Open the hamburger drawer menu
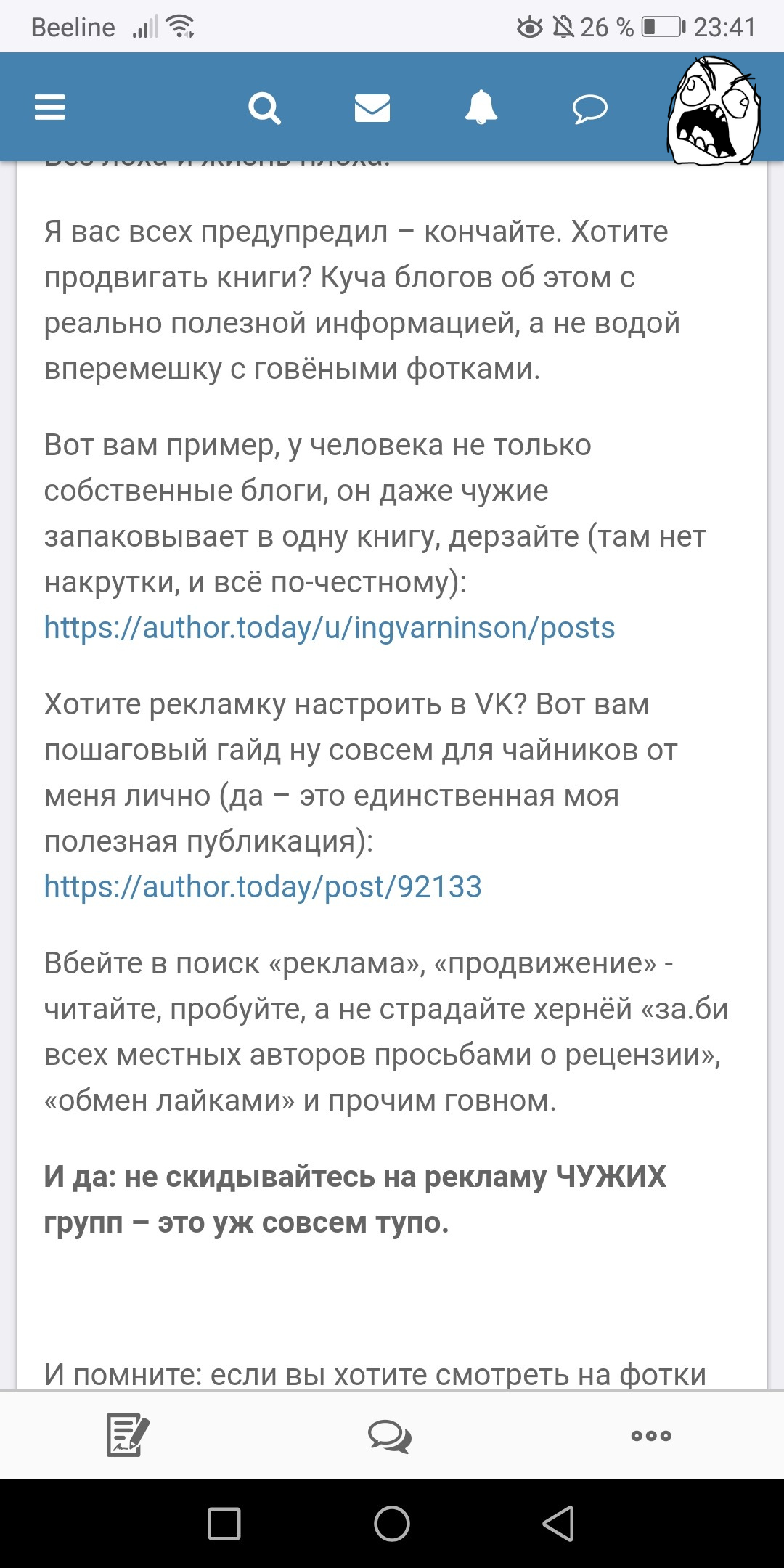This screenshot has height=1568, width=784. [x=49, y=107]
